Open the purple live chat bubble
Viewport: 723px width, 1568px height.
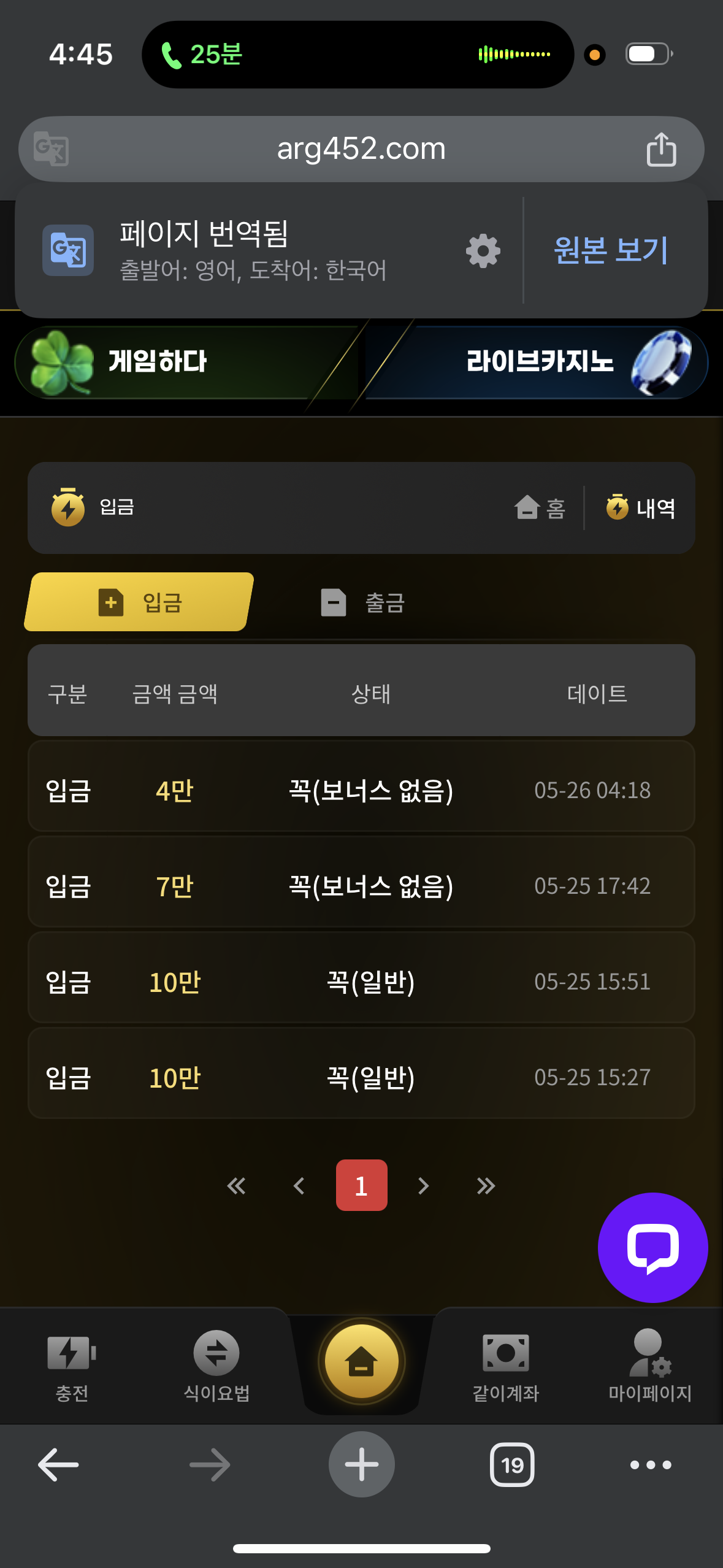[652, 1247]
